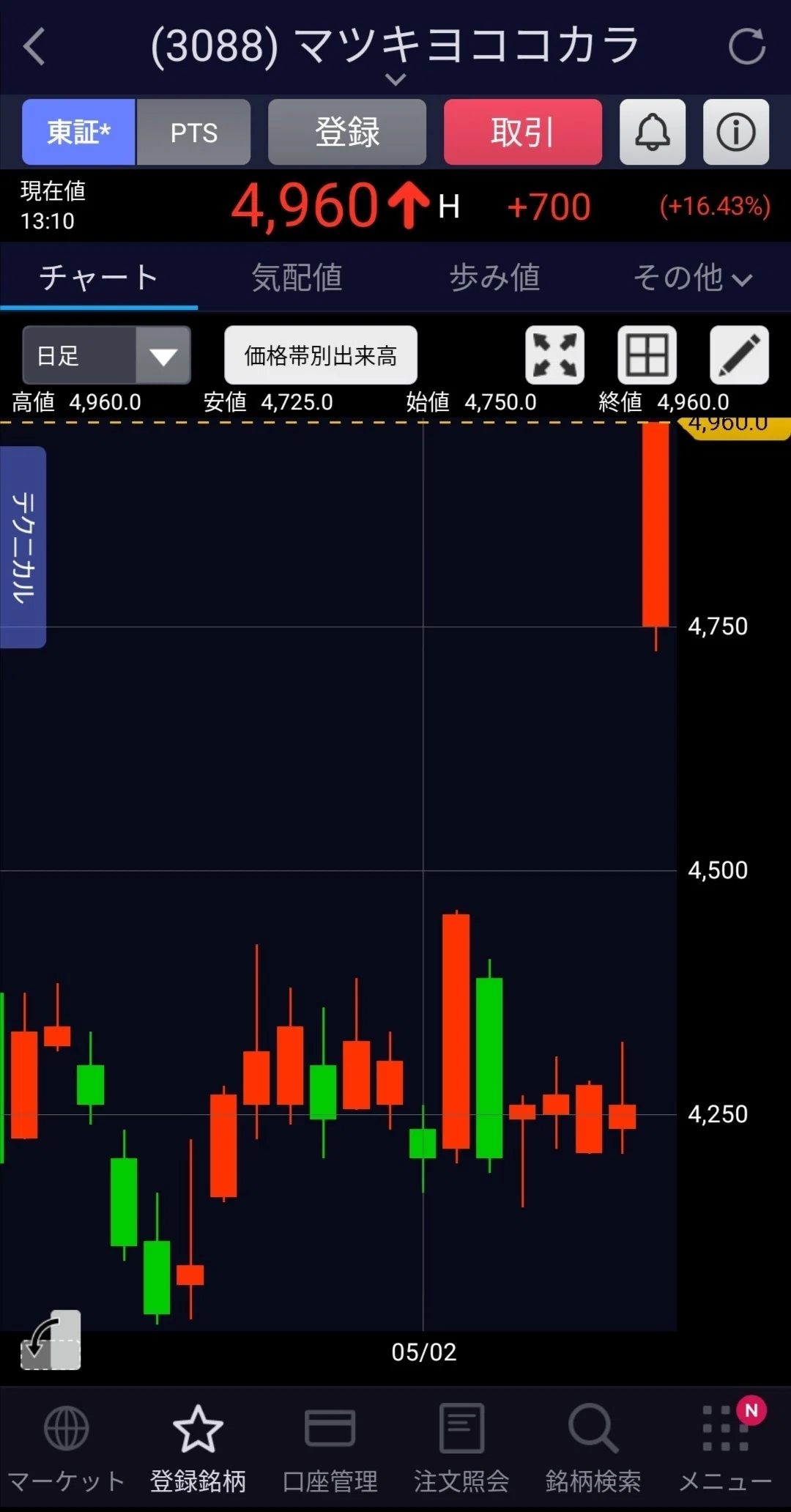Switch to PTS market
Image resolution: width=791 pixels, height=1512 pixels.
194,132
